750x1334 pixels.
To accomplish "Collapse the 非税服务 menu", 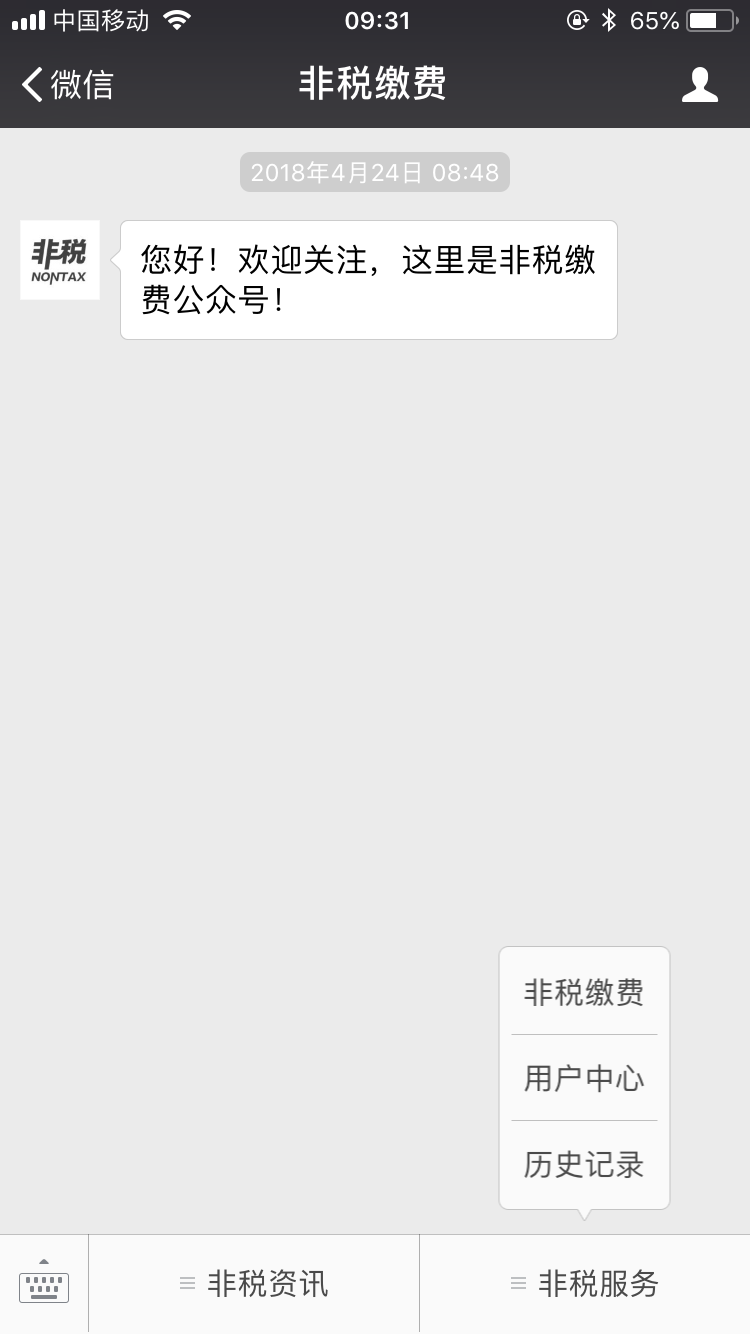I will point(585,1283).
